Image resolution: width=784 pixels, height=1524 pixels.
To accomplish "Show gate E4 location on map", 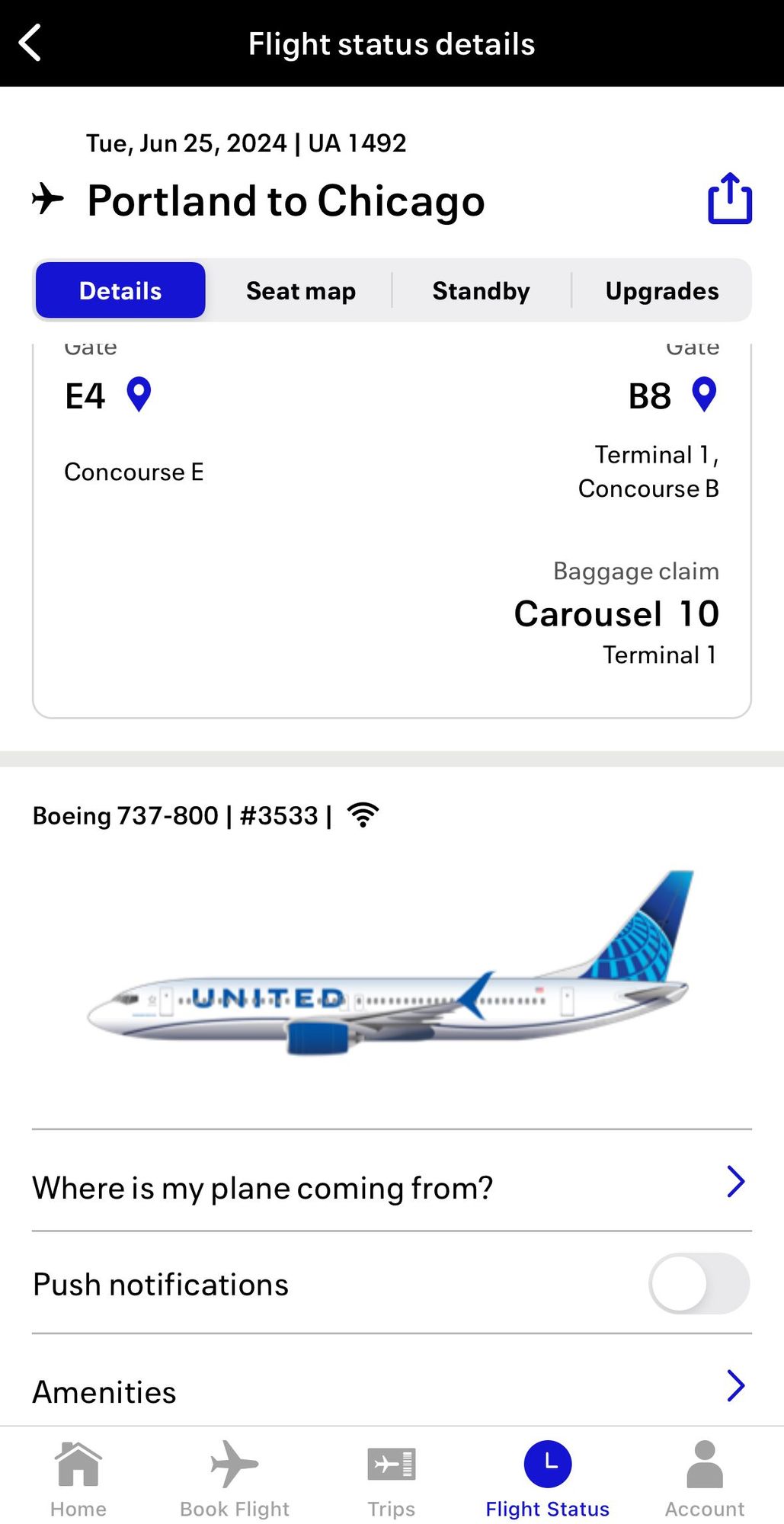I will 139,395.
